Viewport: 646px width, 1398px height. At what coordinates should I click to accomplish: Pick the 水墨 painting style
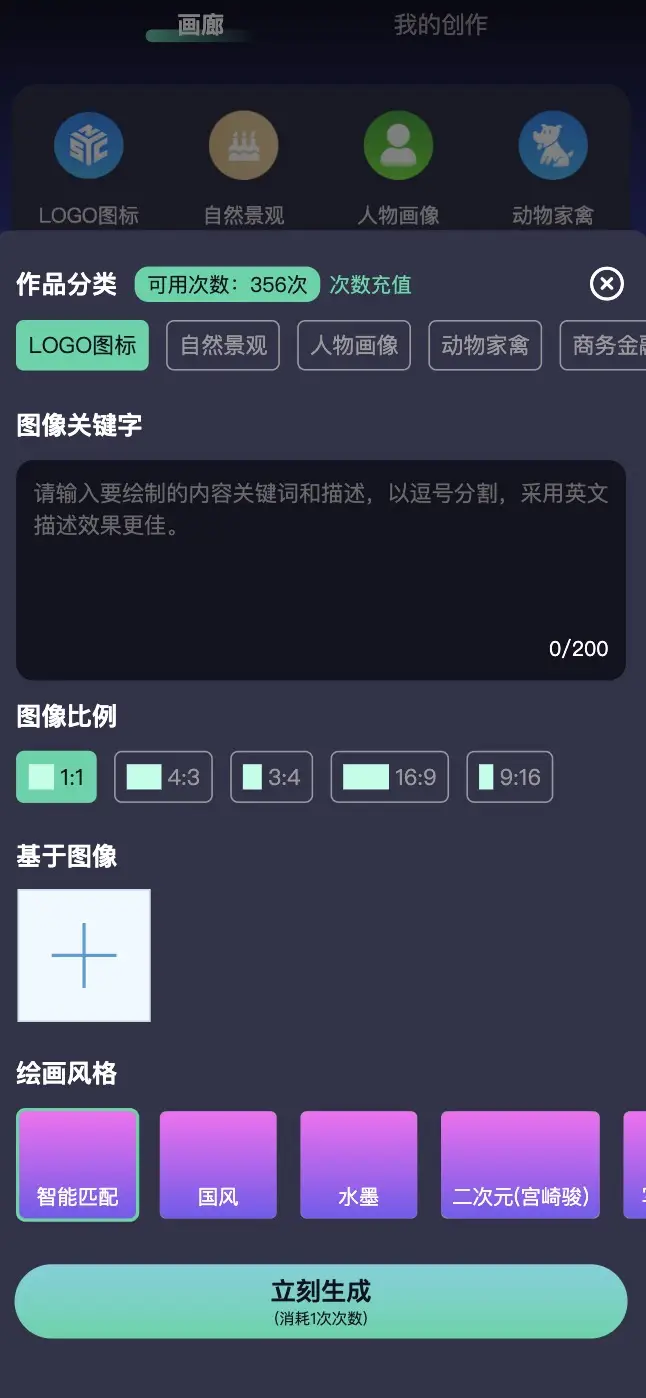[x=358, y=1165]
